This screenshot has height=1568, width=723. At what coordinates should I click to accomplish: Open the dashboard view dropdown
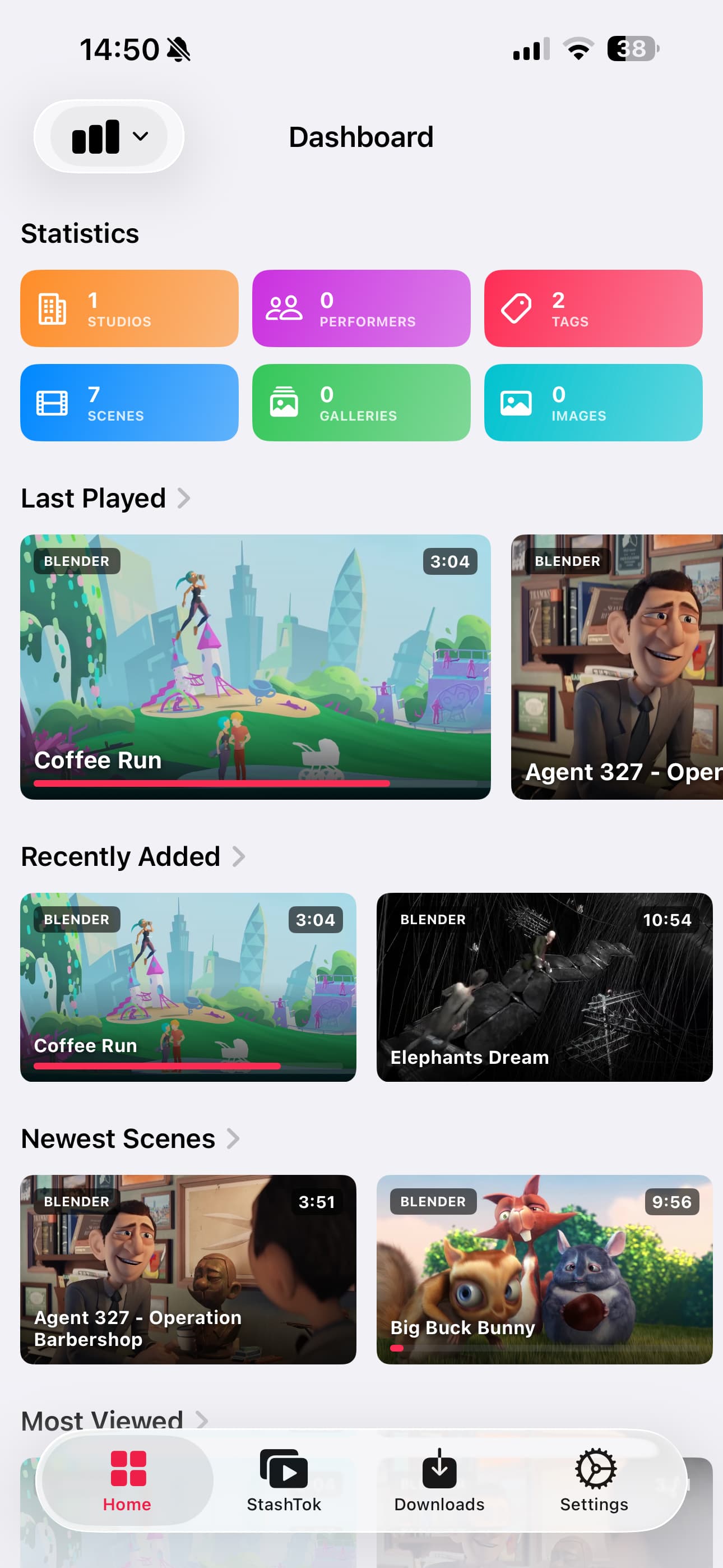tap(109, 136)
